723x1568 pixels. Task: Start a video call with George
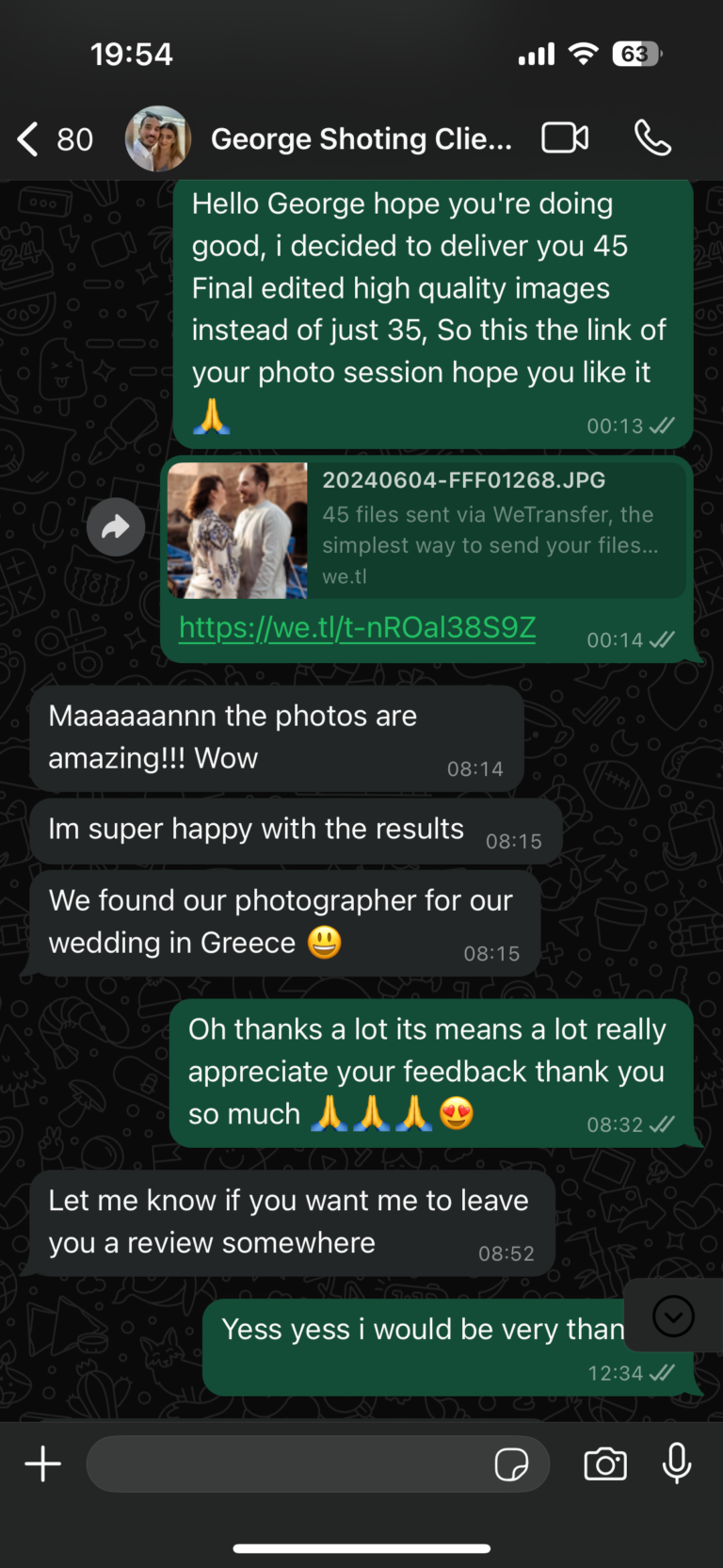565,138
